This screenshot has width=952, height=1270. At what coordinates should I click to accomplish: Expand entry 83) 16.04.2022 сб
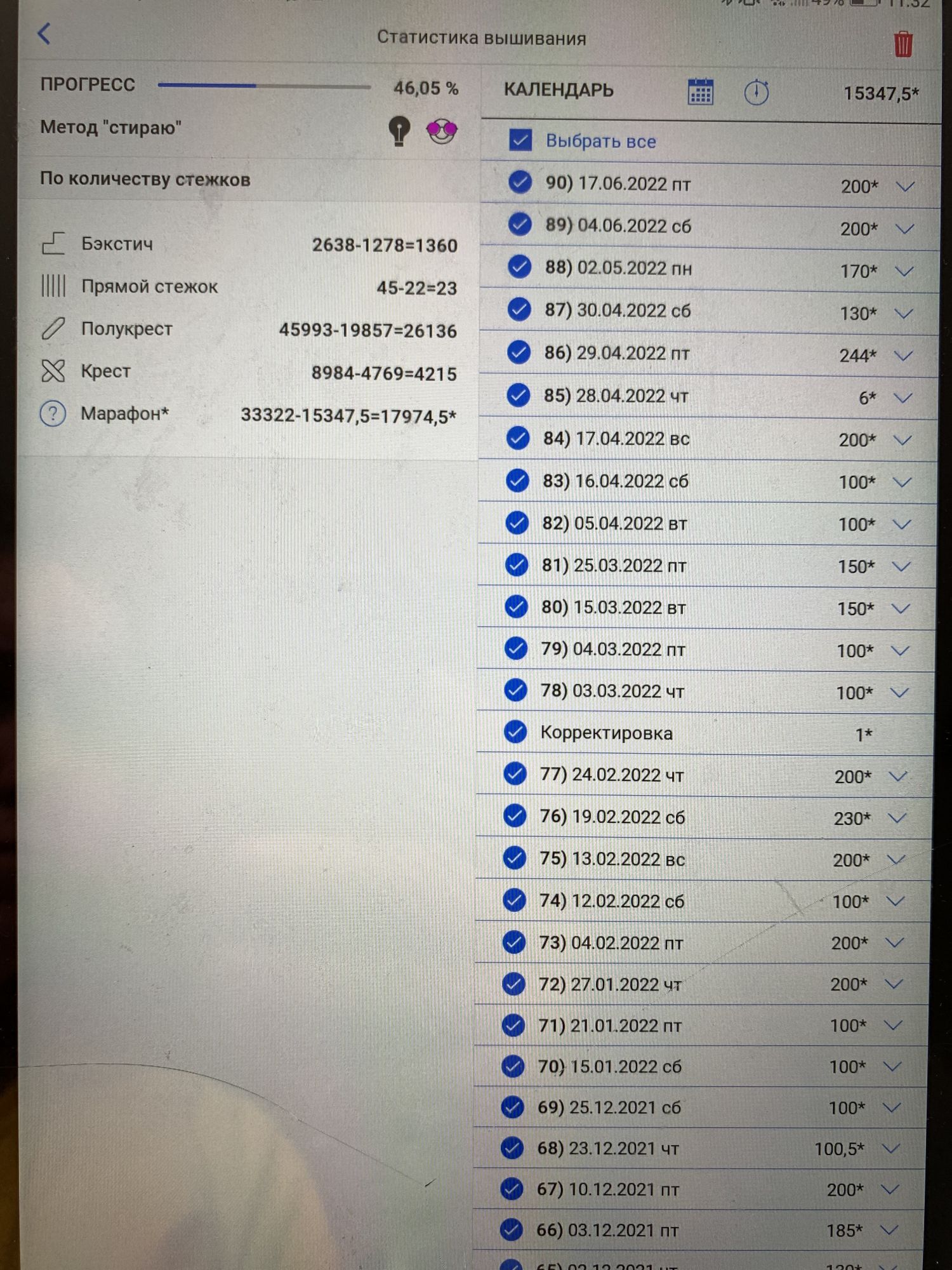pos(902,482)
